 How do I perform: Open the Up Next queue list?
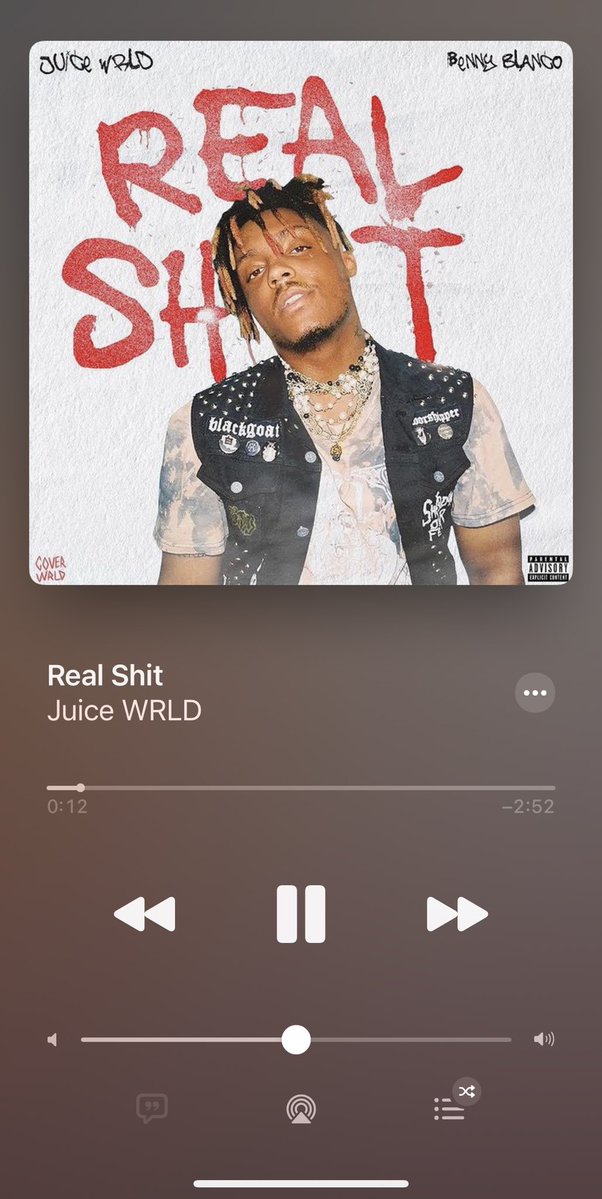click(449, 1108)
